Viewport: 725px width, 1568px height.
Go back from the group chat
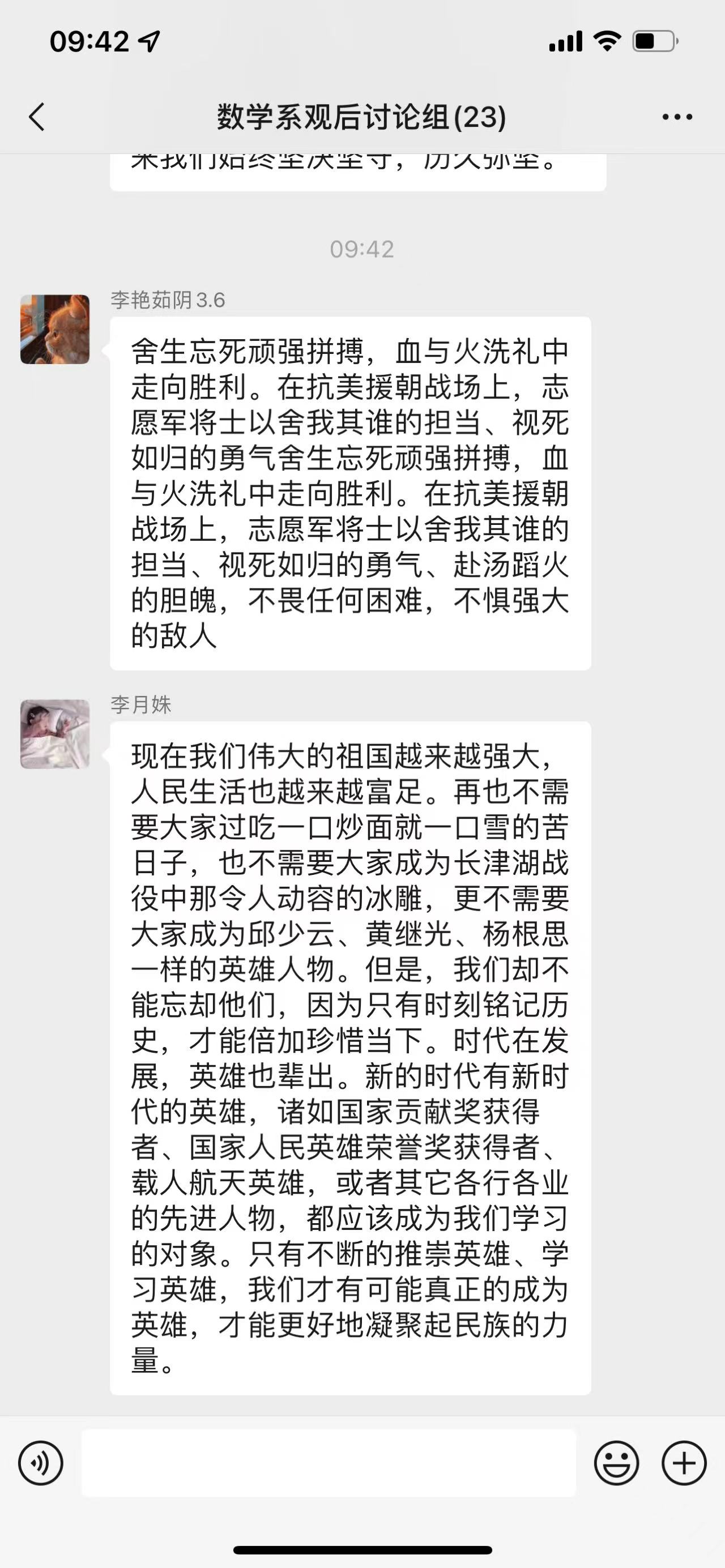coord(36,117)
